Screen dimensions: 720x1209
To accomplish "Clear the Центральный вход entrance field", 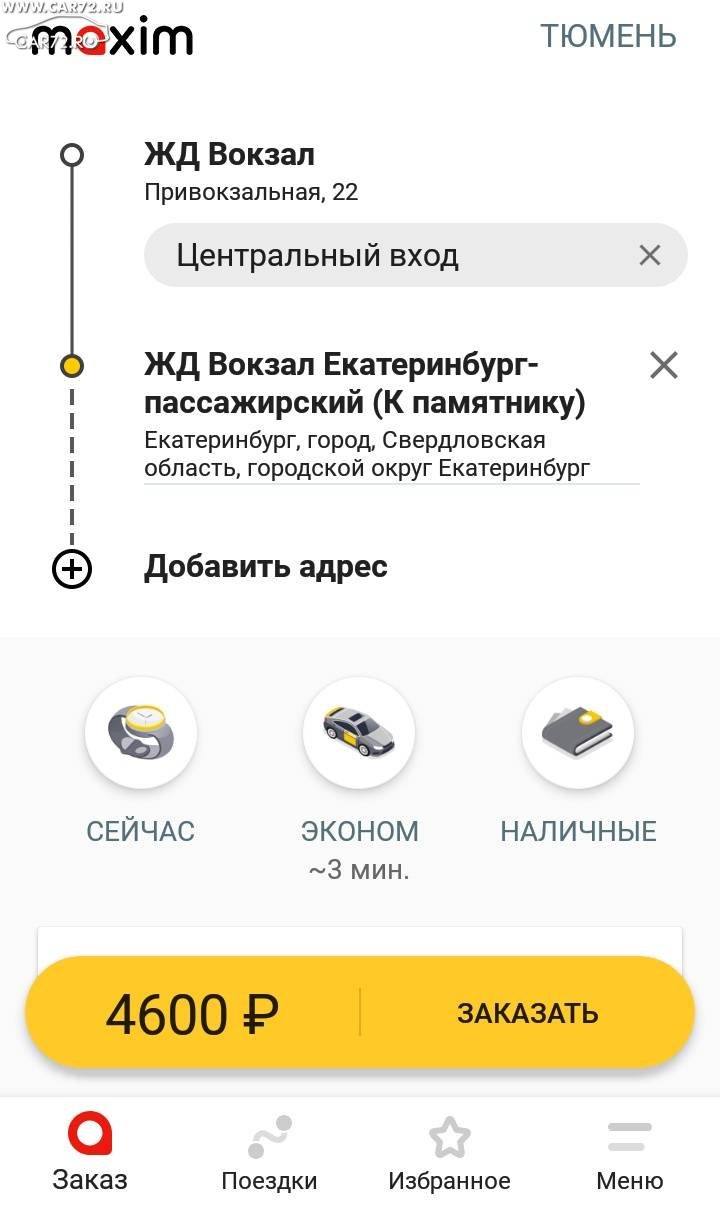I will [x=650, y=256].
